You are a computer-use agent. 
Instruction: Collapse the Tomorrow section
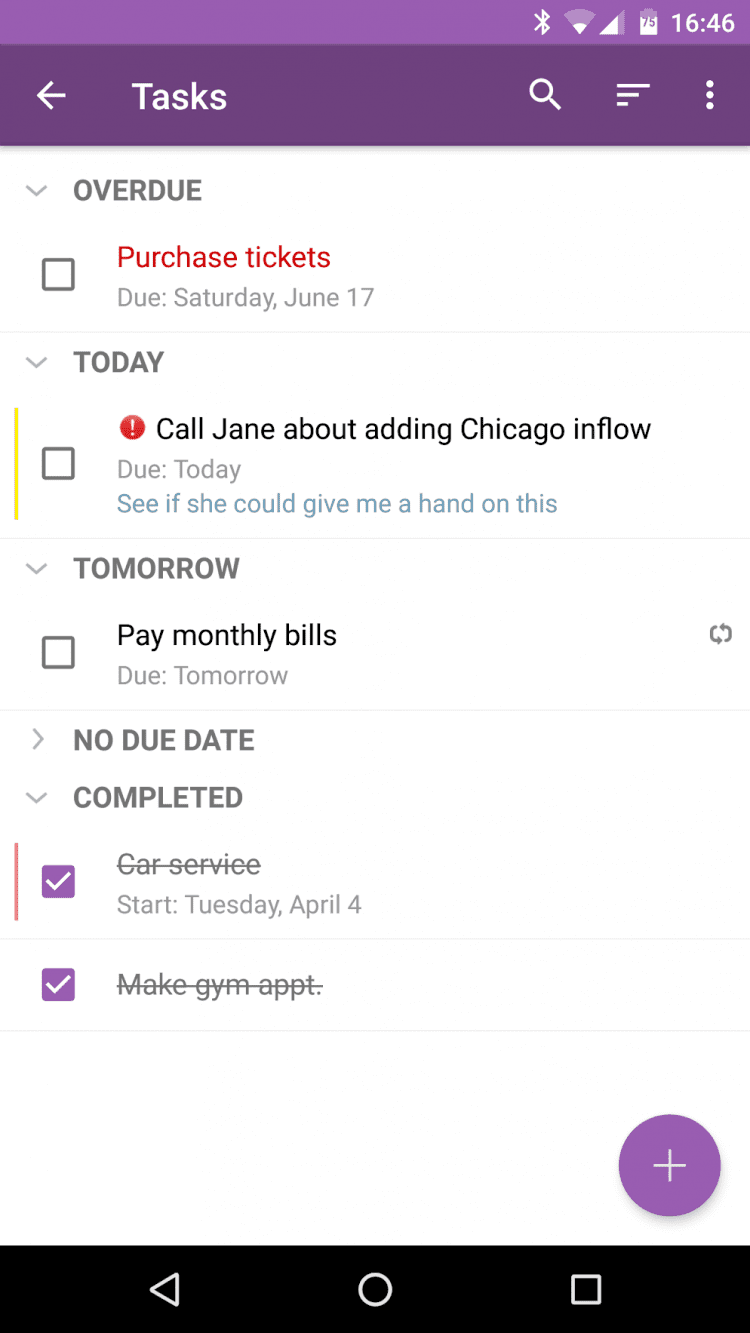37,568
